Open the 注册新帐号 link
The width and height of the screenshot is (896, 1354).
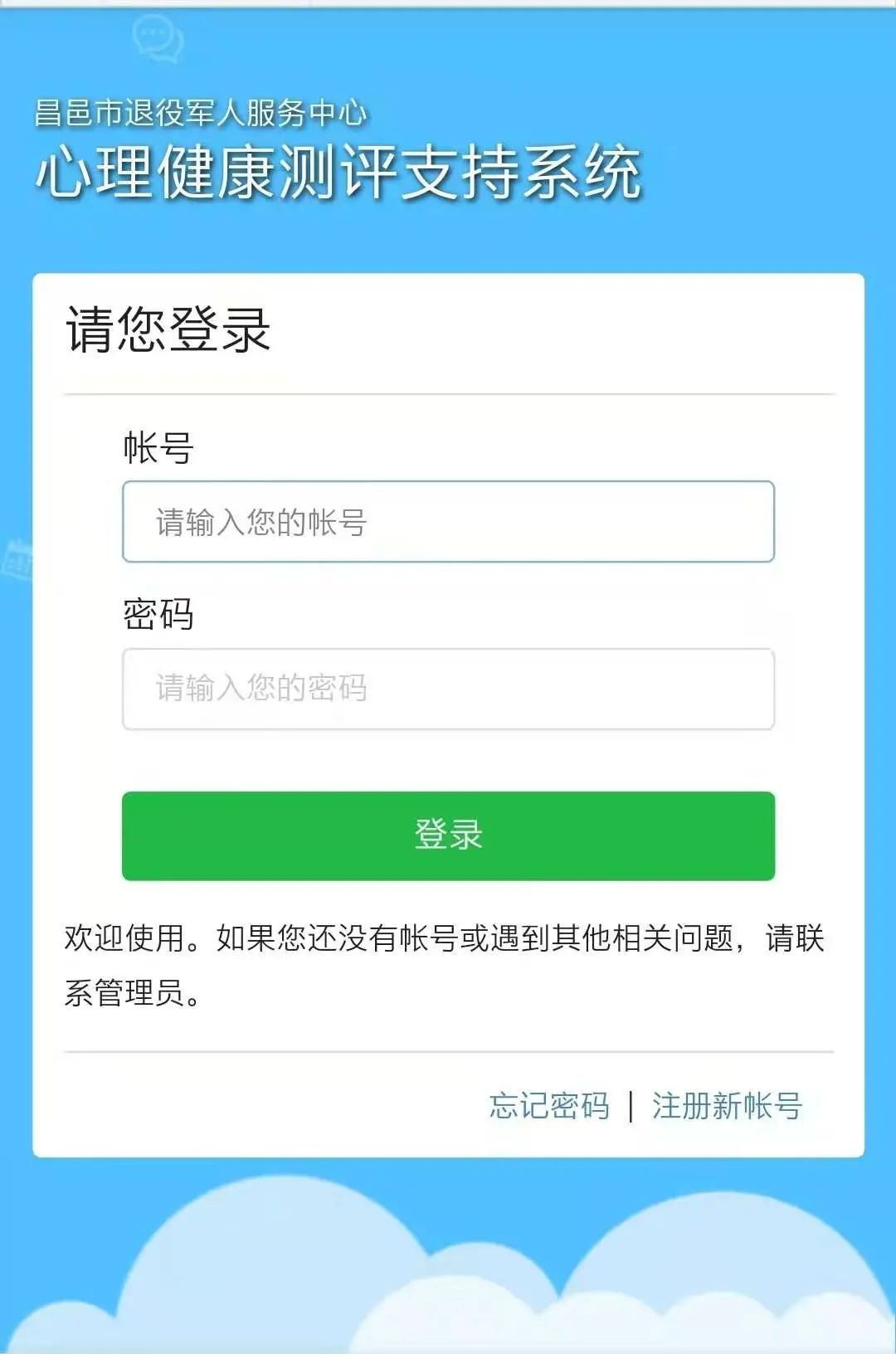(x=727, y=1106)
